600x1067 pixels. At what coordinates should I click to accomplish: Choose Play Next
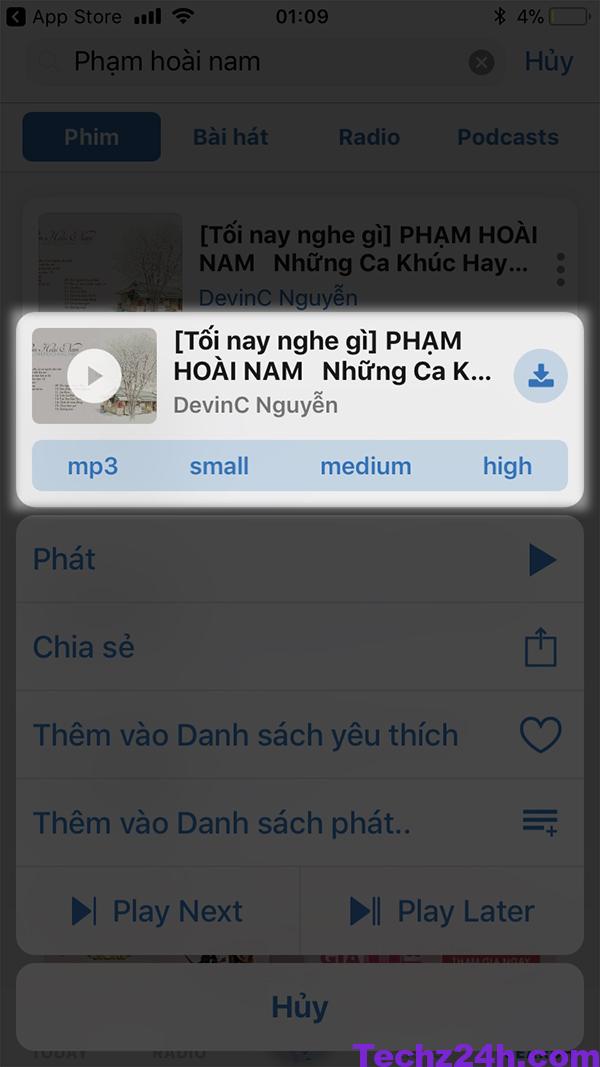(158, 911)
